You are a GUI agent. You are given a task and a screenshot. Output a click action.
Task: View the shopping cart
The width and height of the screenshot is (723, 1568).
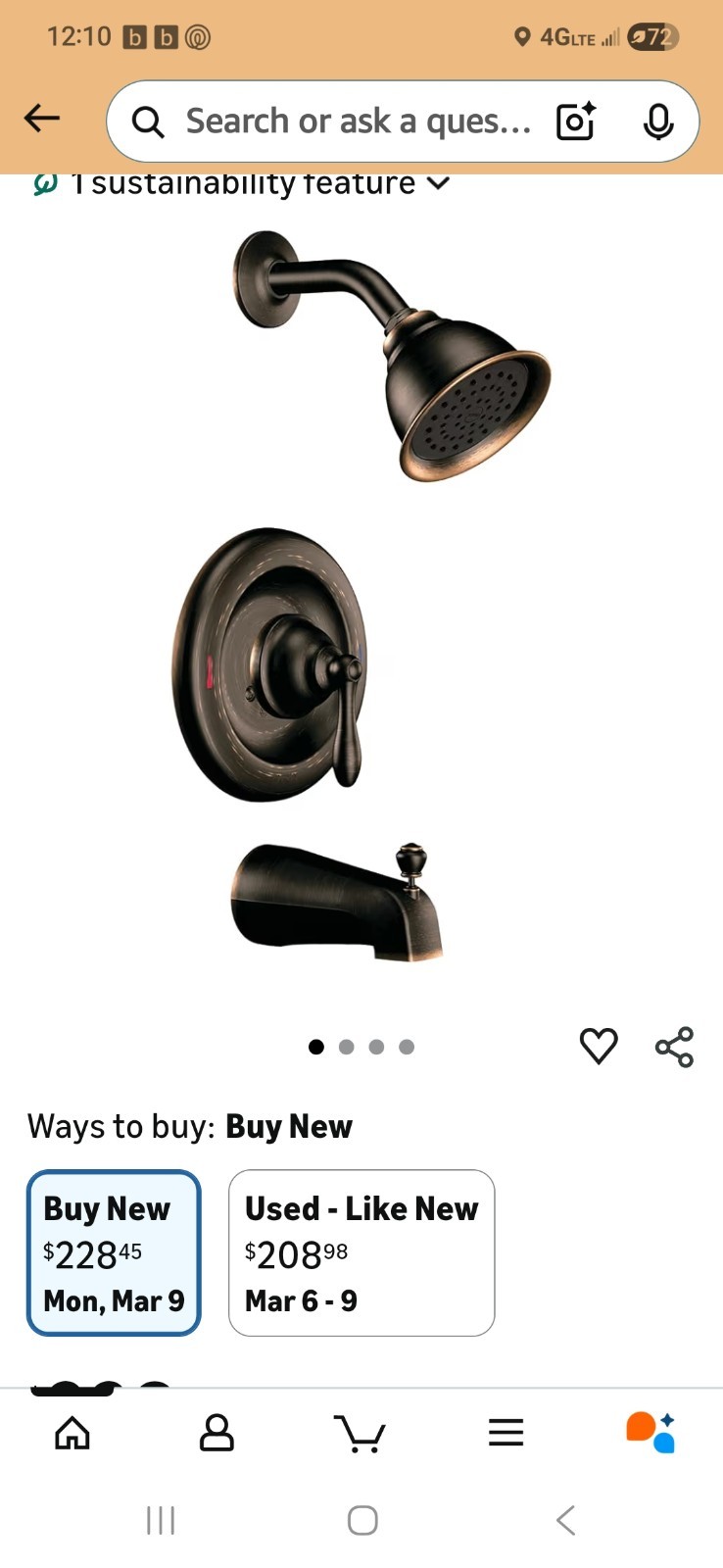pos(360,1434)
